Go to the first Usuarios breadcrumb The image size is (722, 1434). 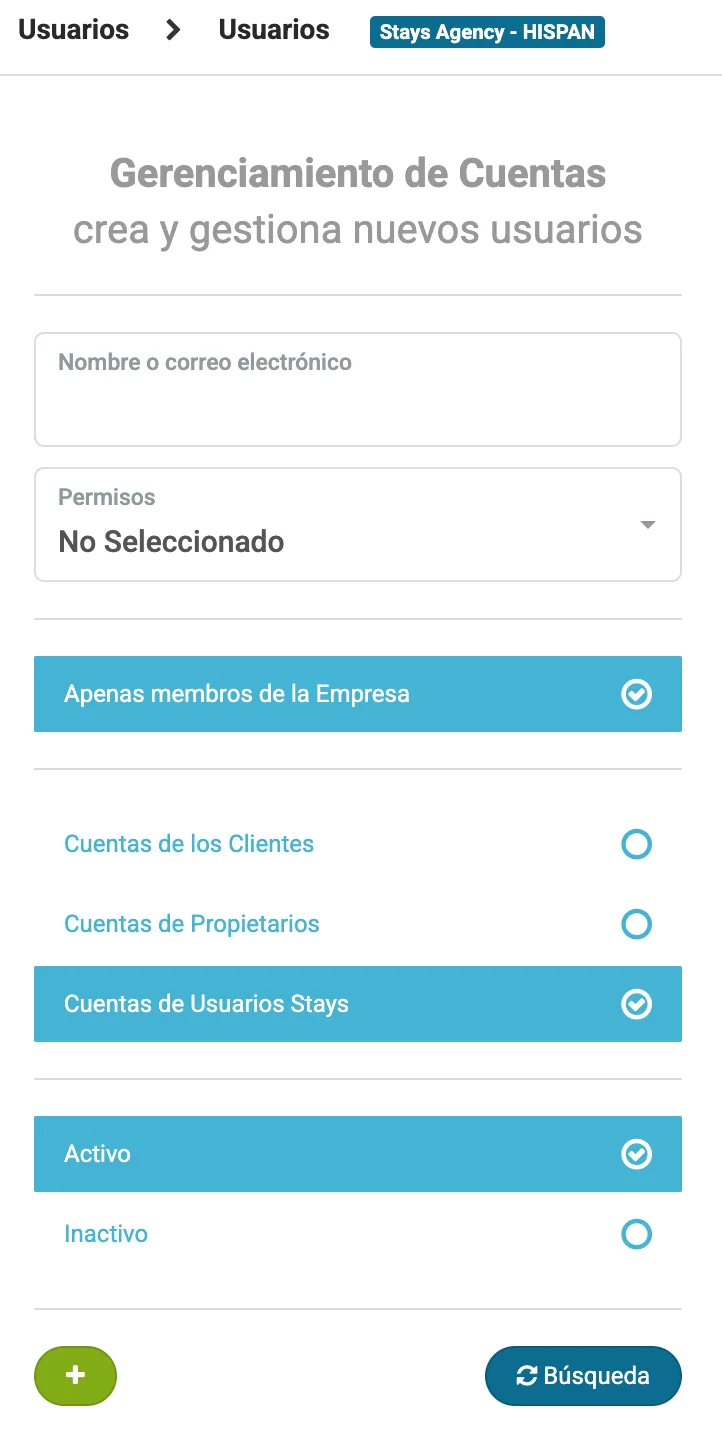pyautogui.click(x=74, y=30)
